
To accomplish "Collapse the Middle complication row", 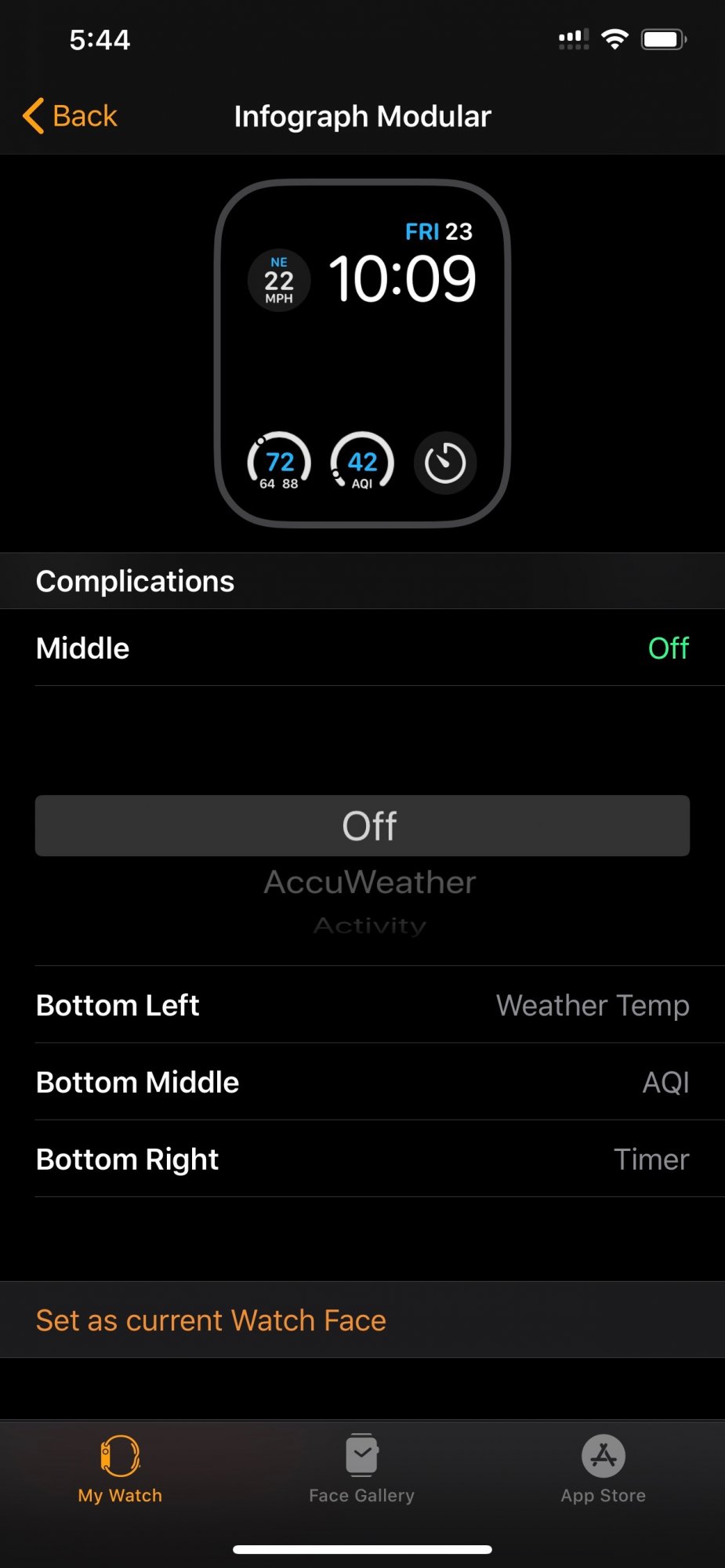I will click(x=362, y=648).
